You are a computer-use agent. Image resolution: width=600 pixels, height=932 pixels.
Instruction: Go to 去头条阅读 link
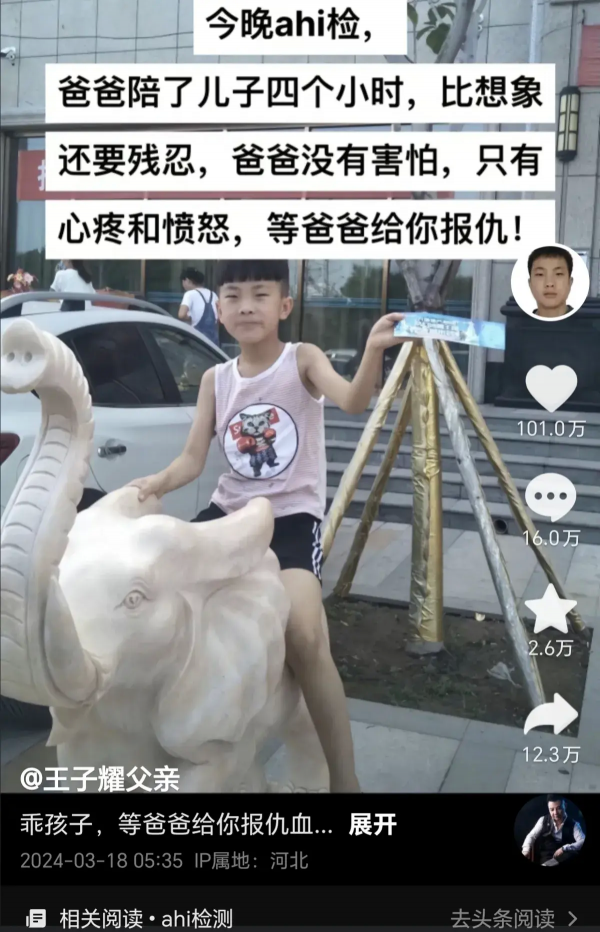click(513, 917)
